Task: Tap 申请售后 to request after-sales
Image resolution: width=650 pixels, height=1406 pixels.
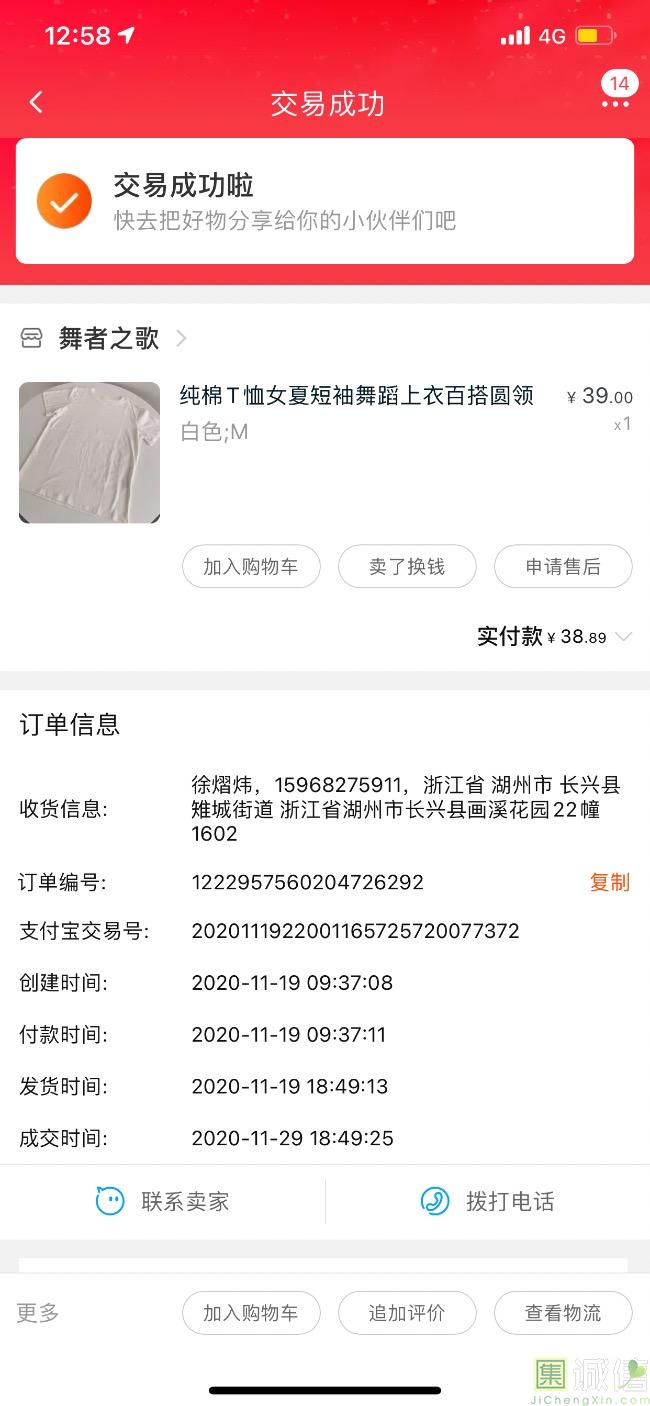Action: coord(563,566)
